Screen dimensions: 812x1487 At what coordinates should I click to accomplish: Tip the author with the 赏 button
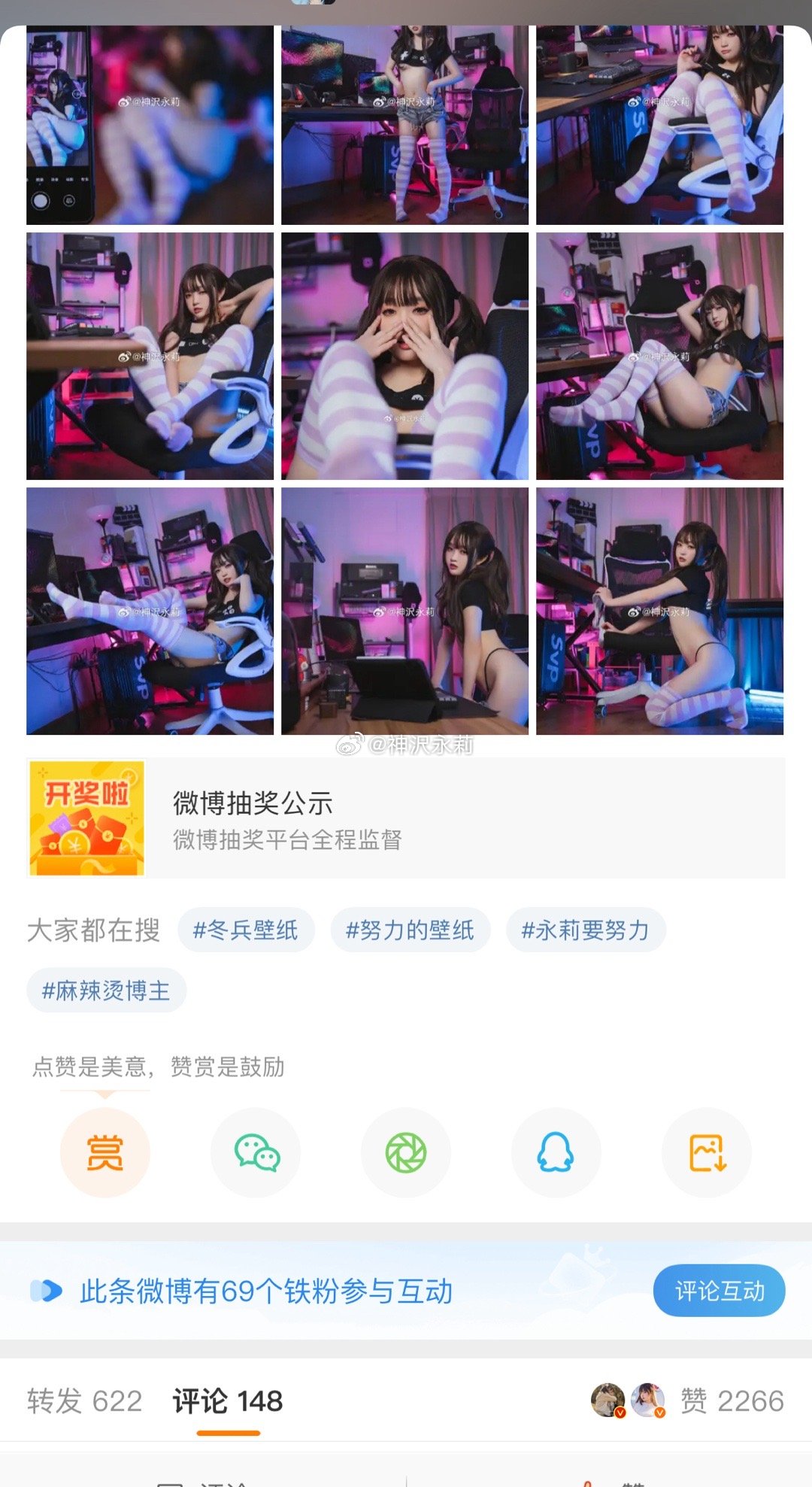click(x=105, y=1152)
